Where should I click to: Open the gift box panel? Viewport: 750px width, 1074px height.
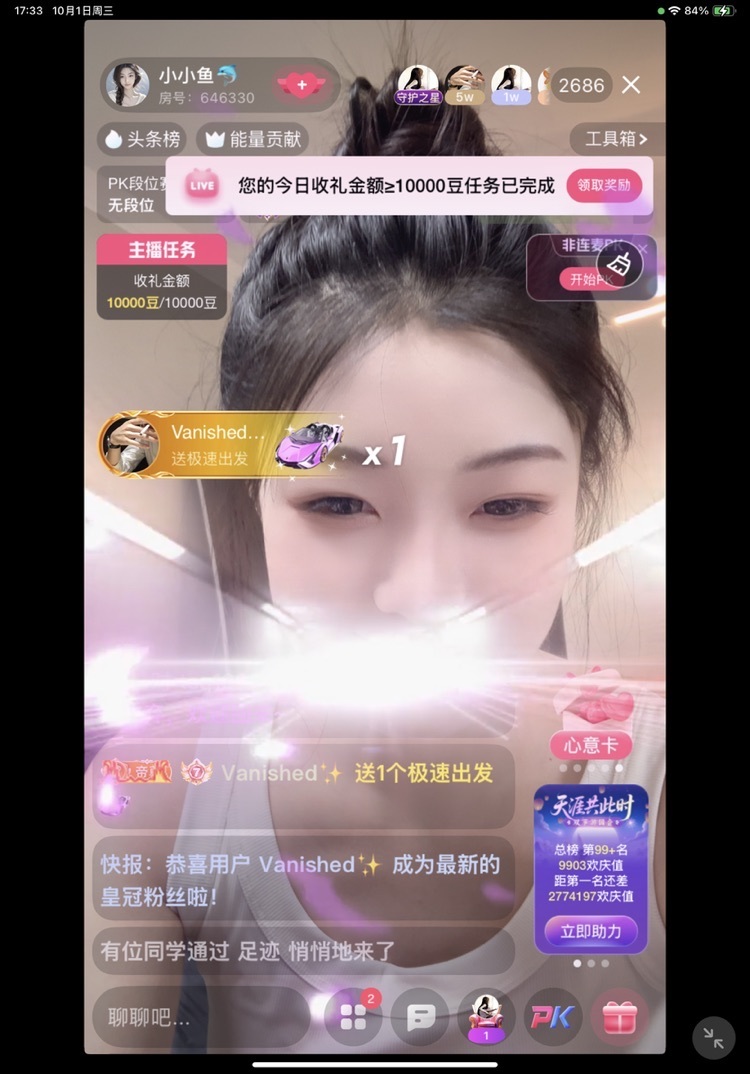coord(621,1018)
